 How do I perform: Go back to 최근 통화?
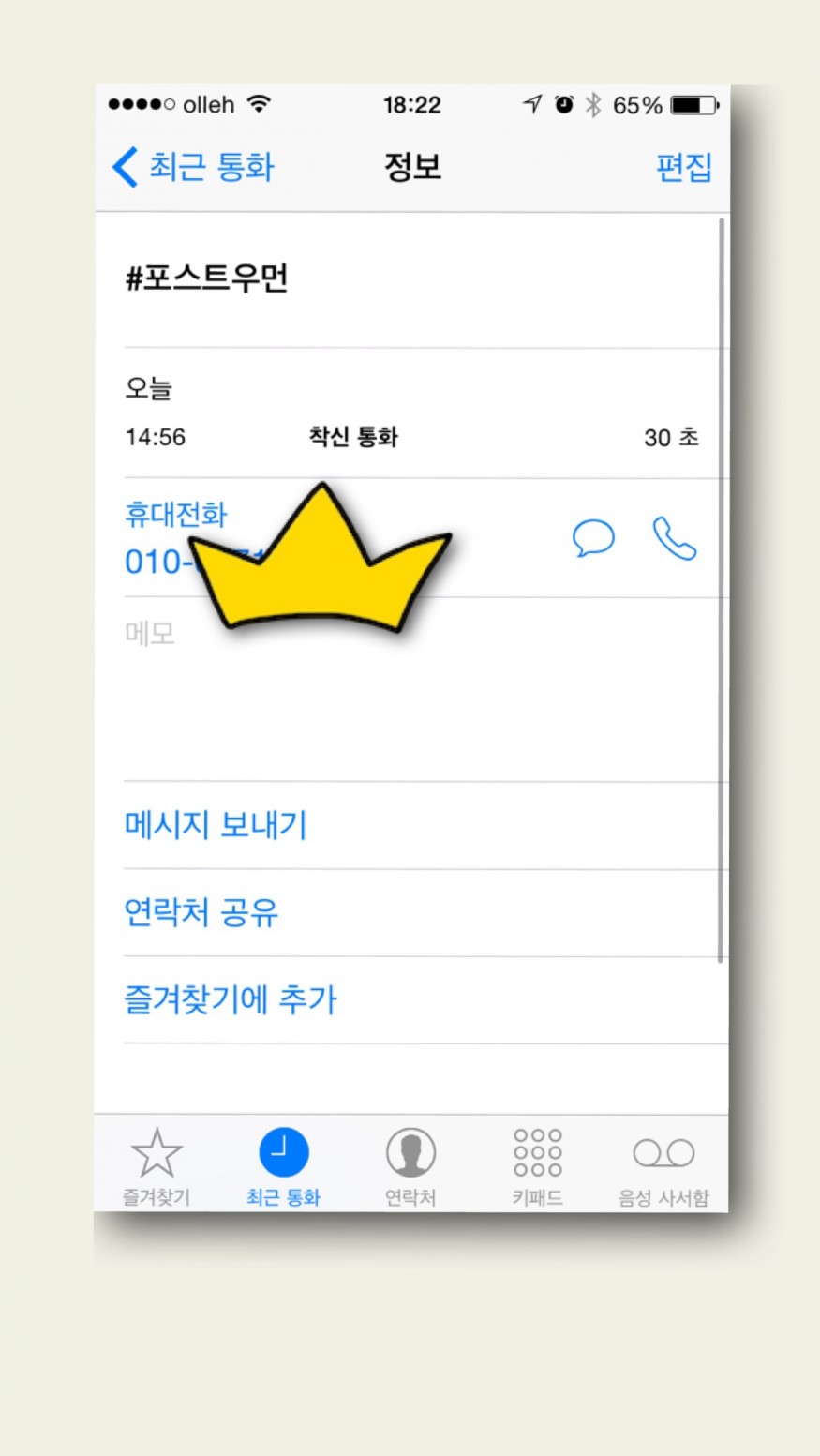pyautogui.click(x=194, y=167)
